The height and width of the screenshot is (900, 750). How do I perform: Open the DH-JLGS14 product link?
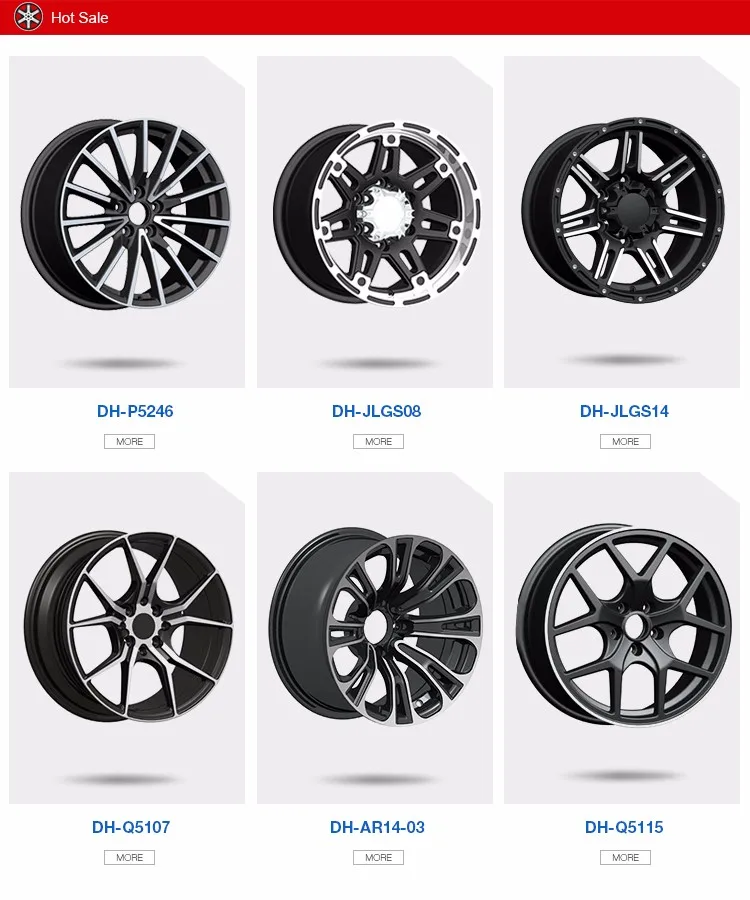point(624,409)
